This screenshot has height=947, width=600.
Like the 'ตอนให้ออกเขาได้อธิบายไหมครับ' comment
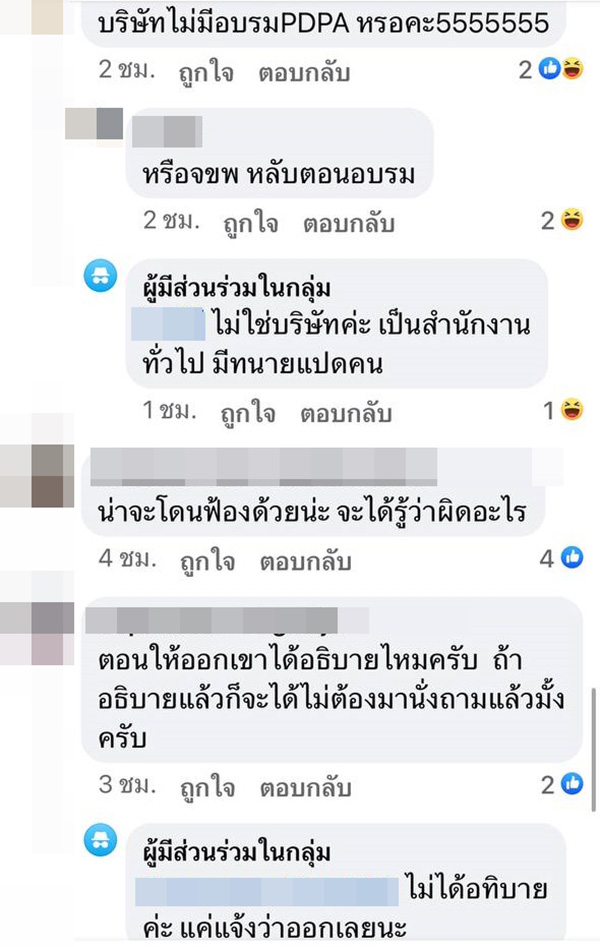(x=205, y=787)
